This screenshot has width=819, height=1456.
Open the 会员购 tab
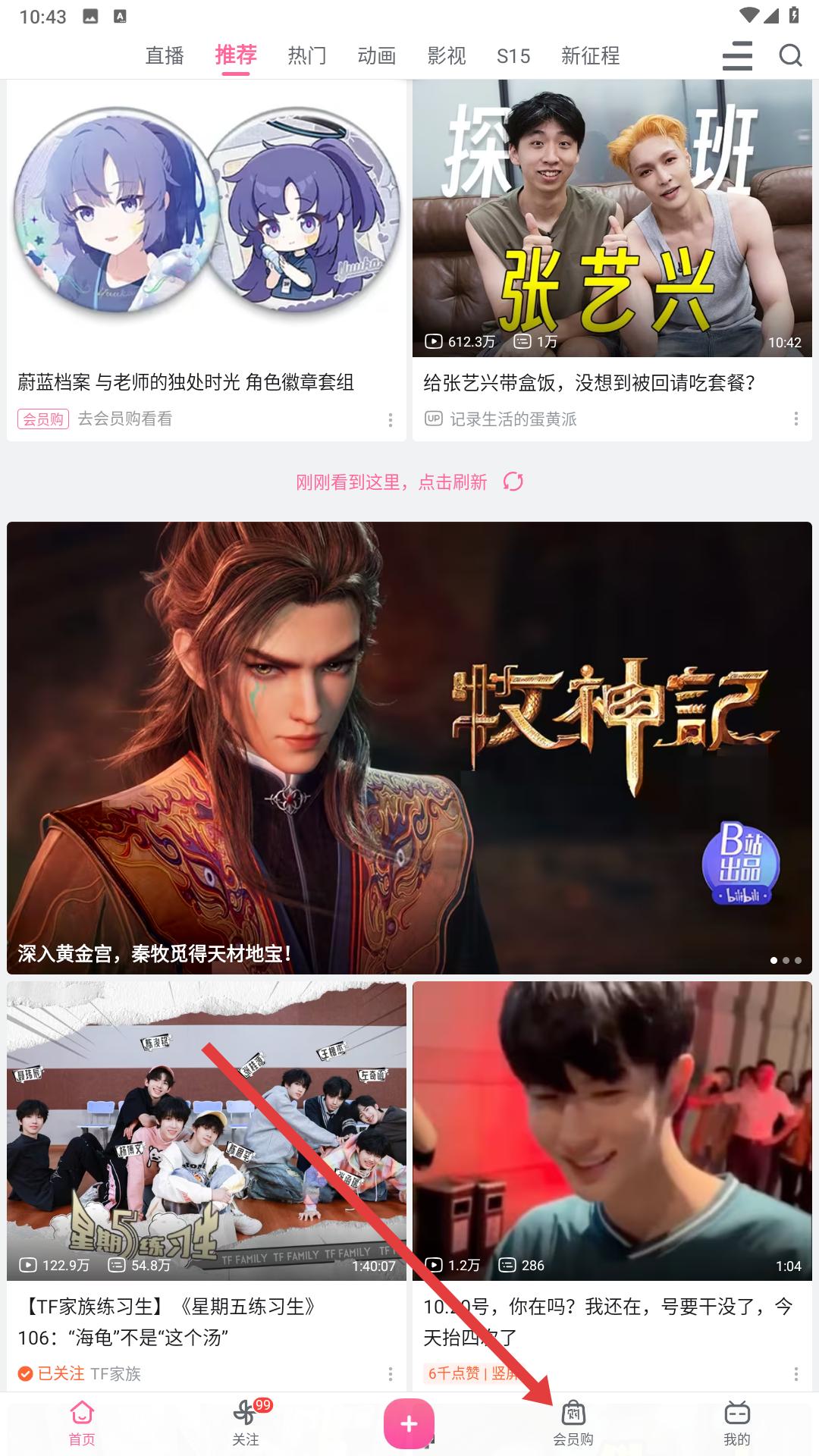point(573,1423)
